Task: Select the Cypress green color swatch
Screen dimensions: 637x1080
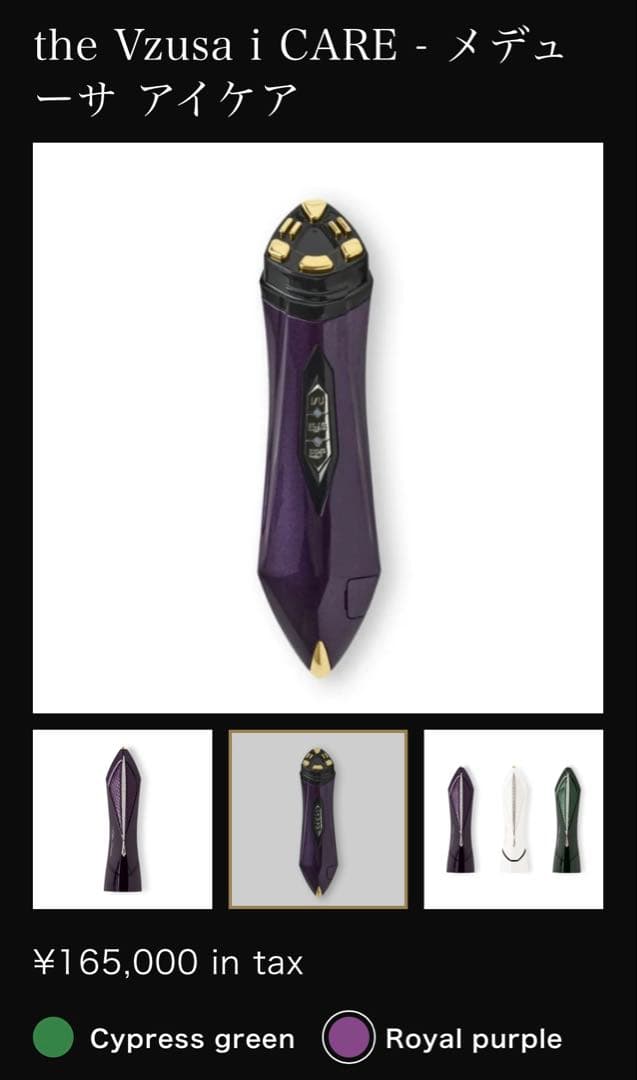Action: point(53,1038)
